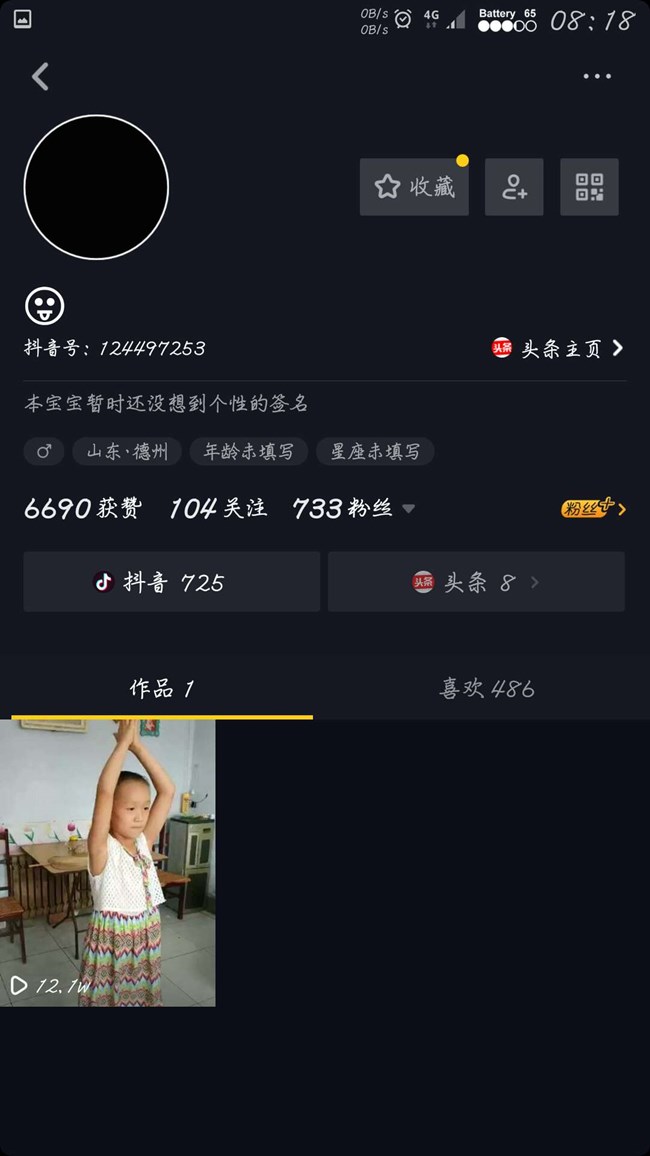This screenshot has height=1156, width=650.
Task: Play the video with 12.1w views
Action: [108, 862]
